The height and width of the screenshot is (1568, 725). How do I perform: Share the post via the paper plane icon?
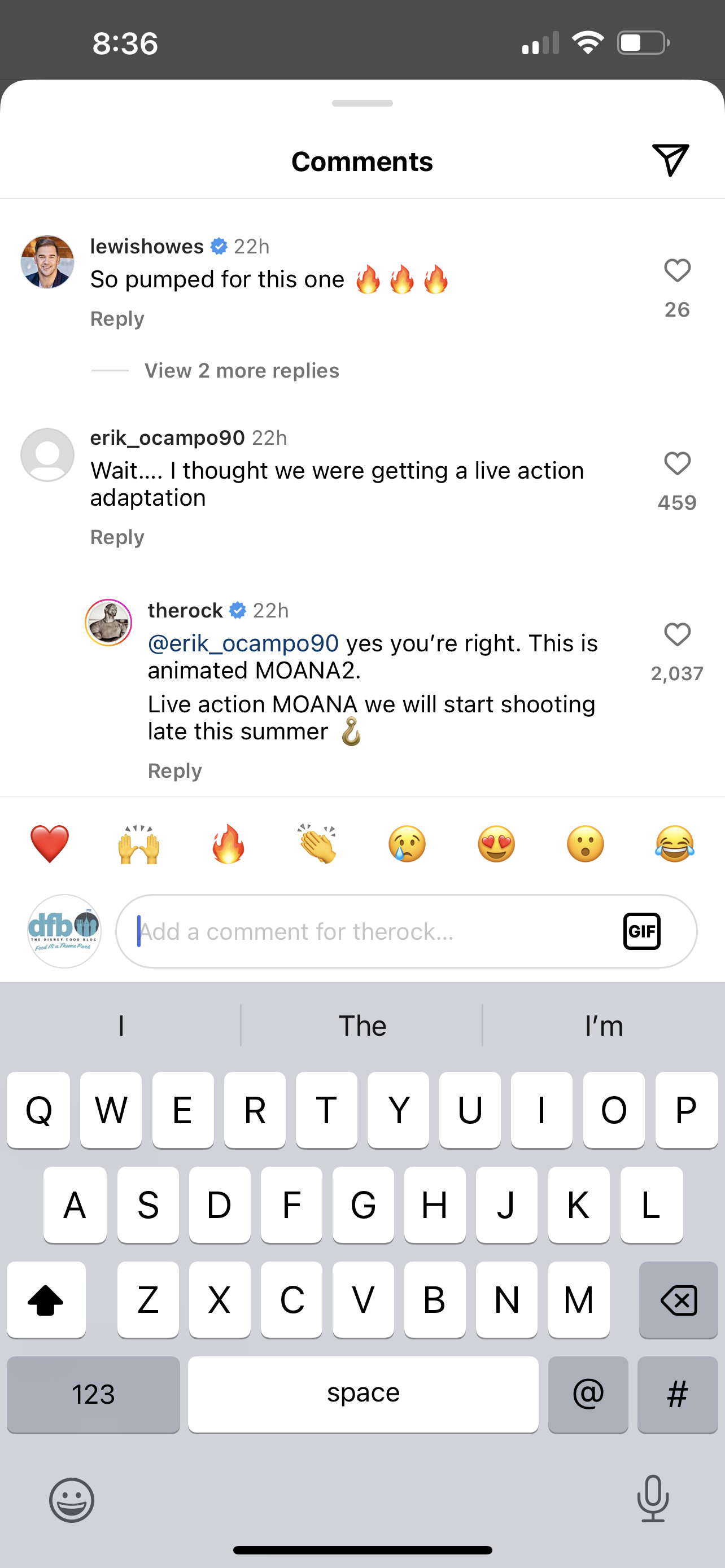click(x=670, y=160)
